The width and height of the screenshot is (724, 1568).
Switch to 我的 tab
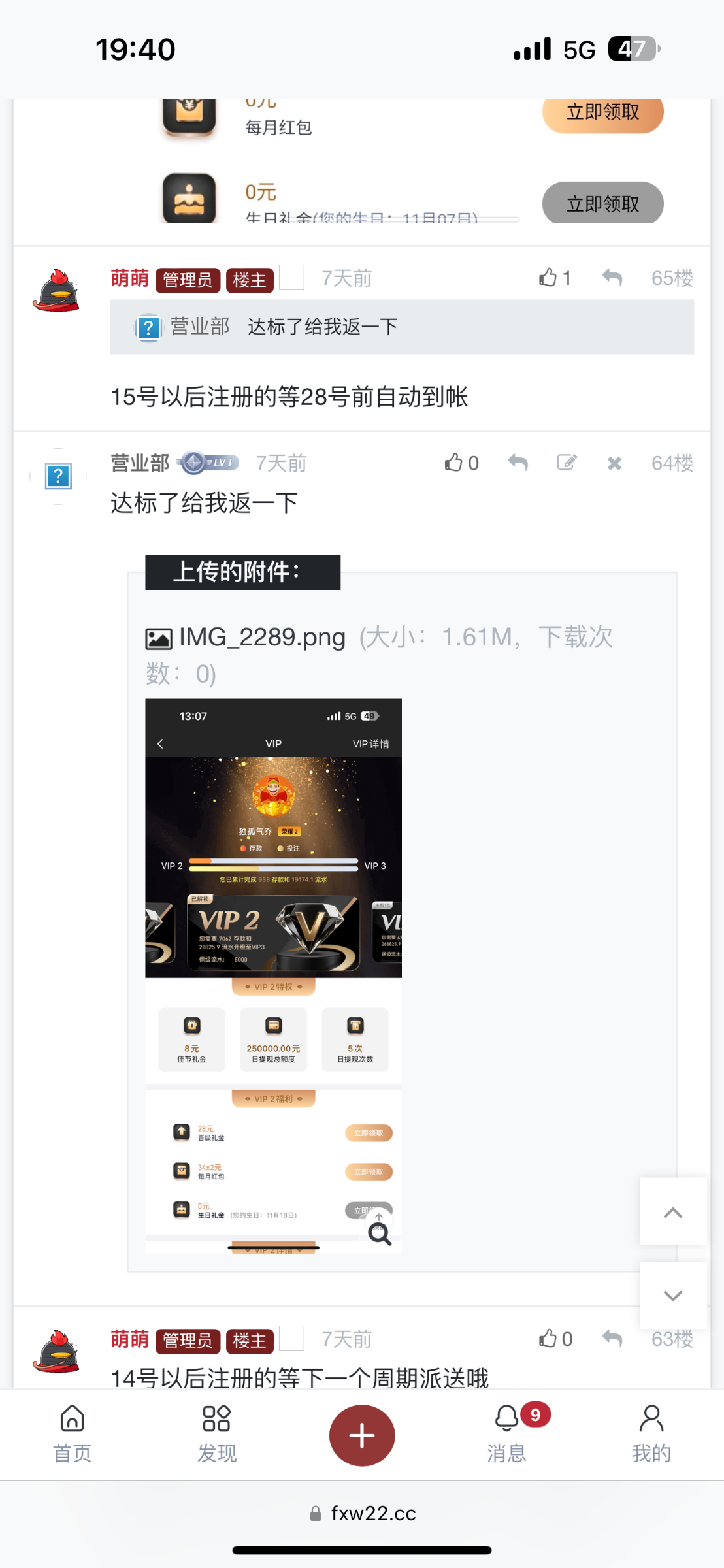[651, 1434]
